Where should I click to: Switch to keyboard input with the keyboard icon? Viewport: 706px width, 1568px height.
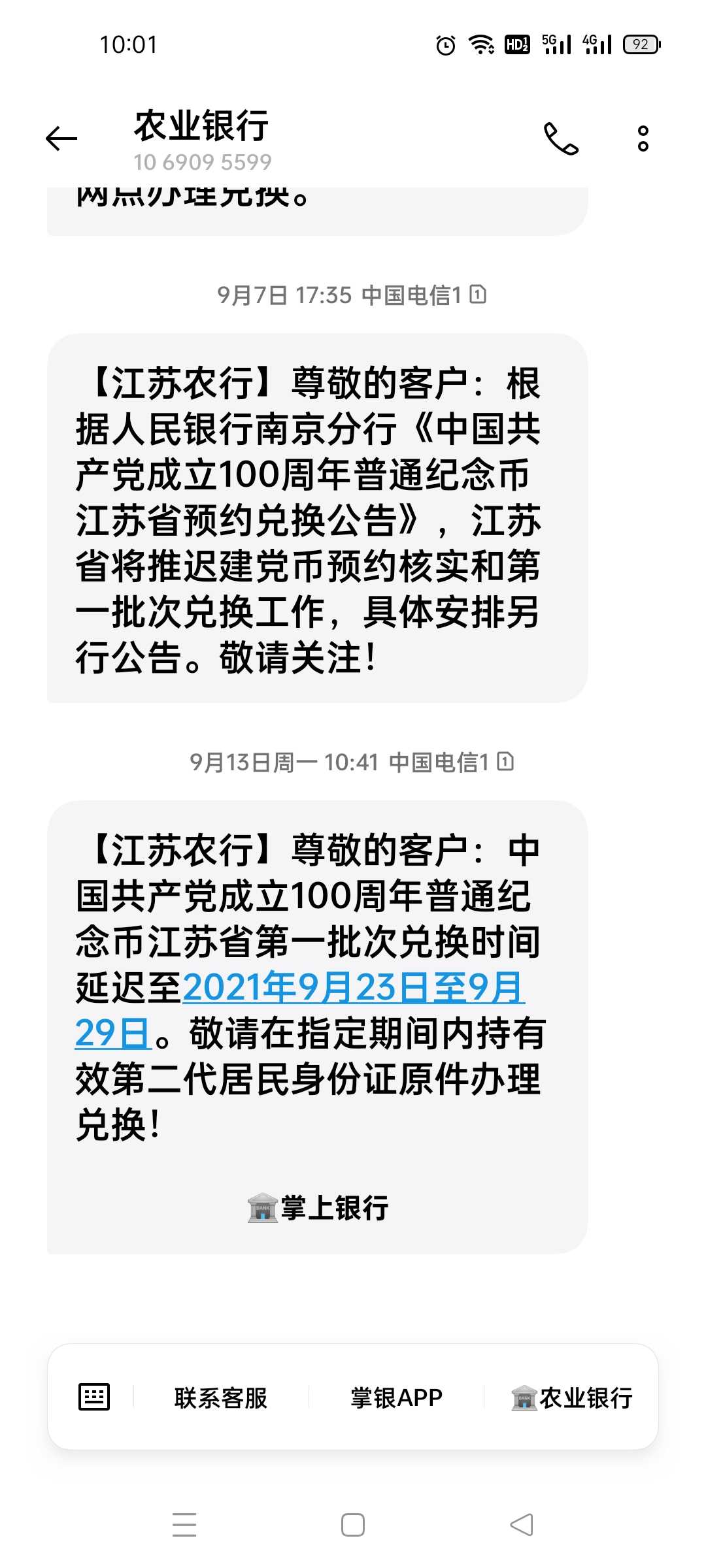click(x=94, y=1397)
